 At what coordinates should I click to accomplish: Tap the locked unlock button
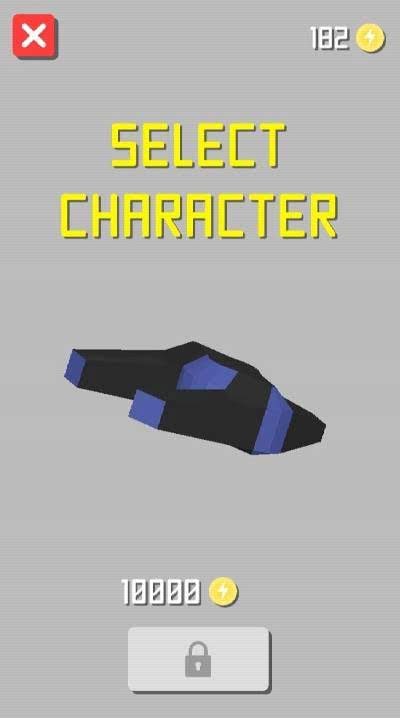[199, 659]
